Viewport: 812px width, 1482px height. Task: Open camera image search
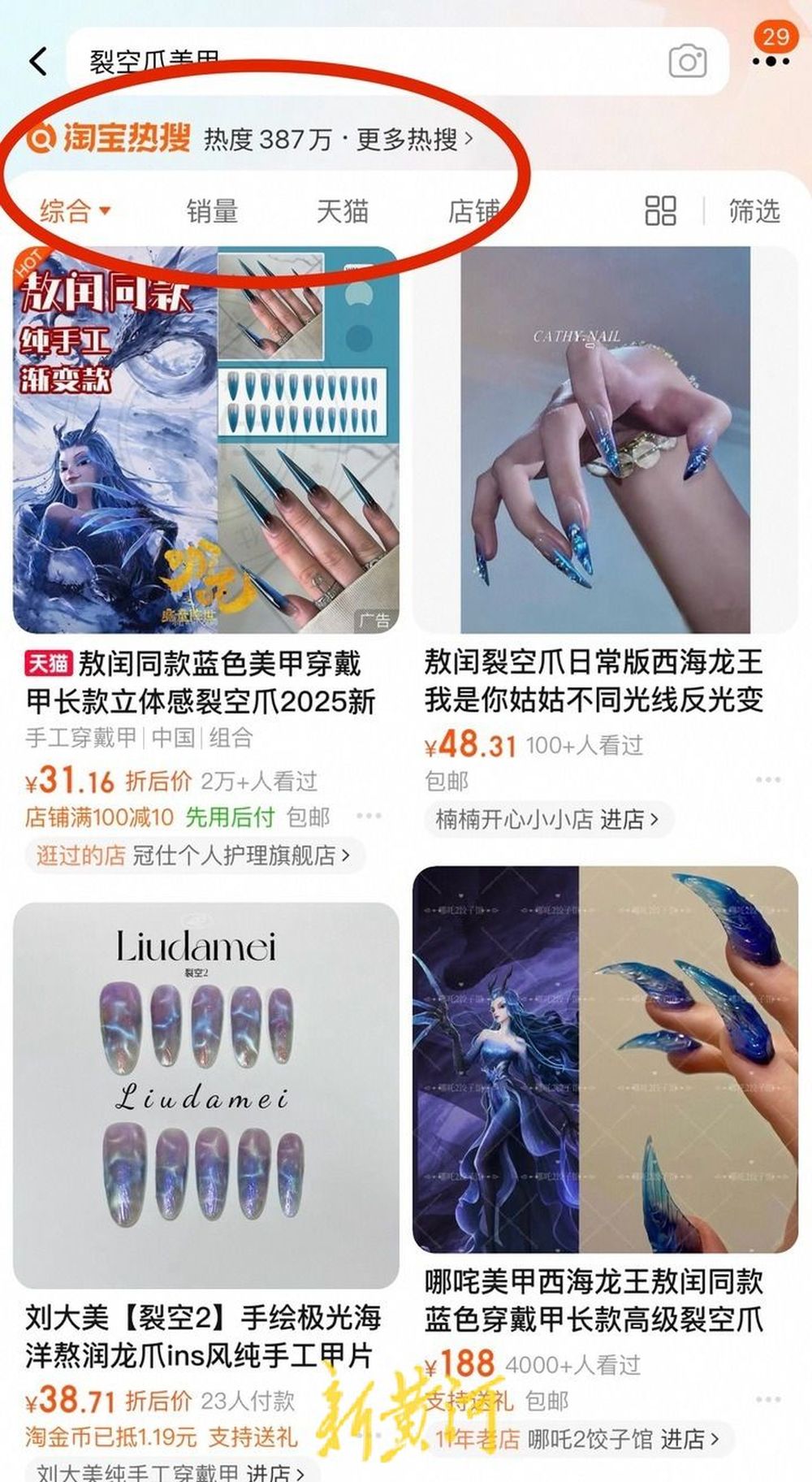tap(687, 62)
